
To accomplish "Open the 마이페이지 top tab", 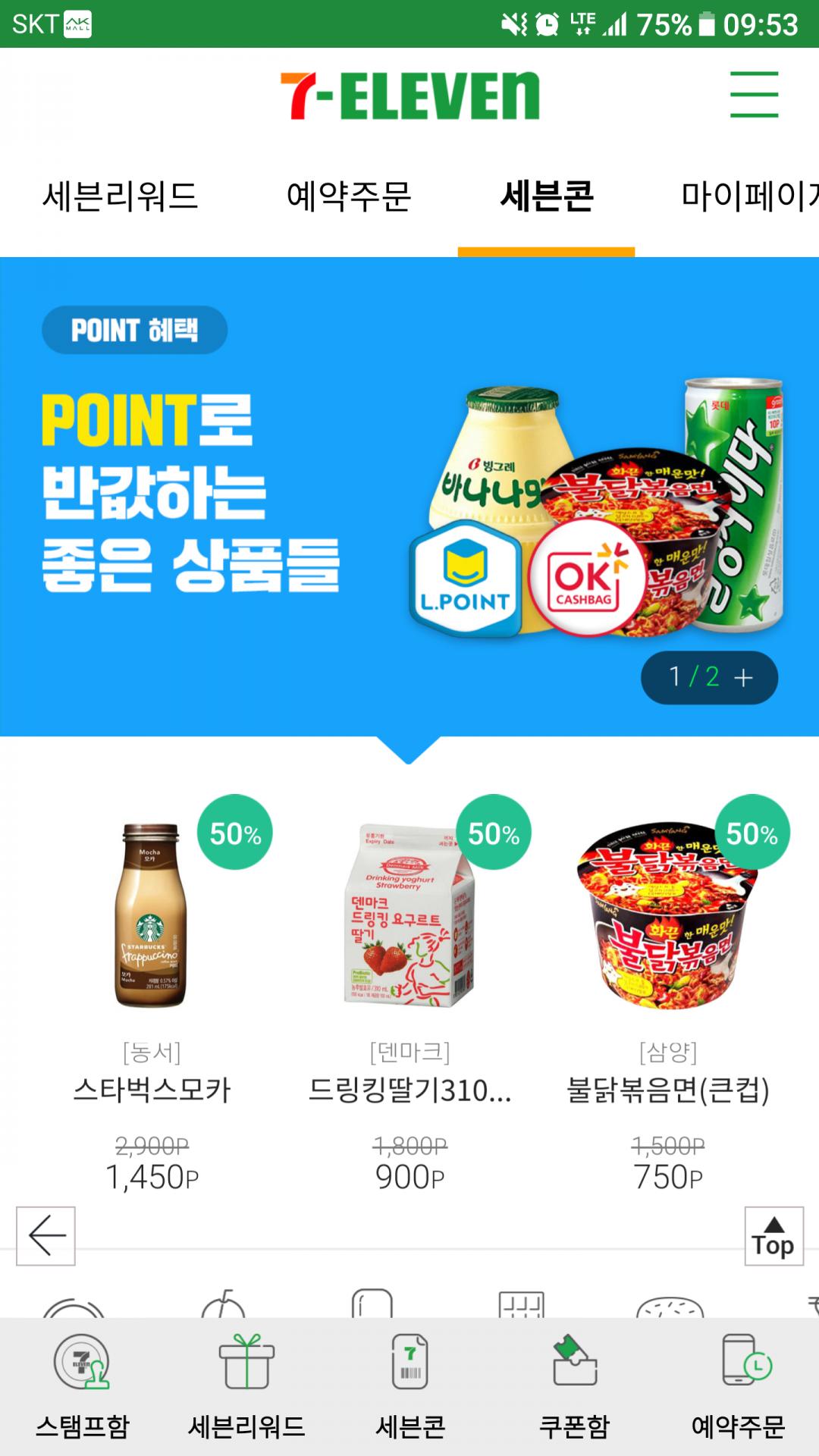I will 747,196.
